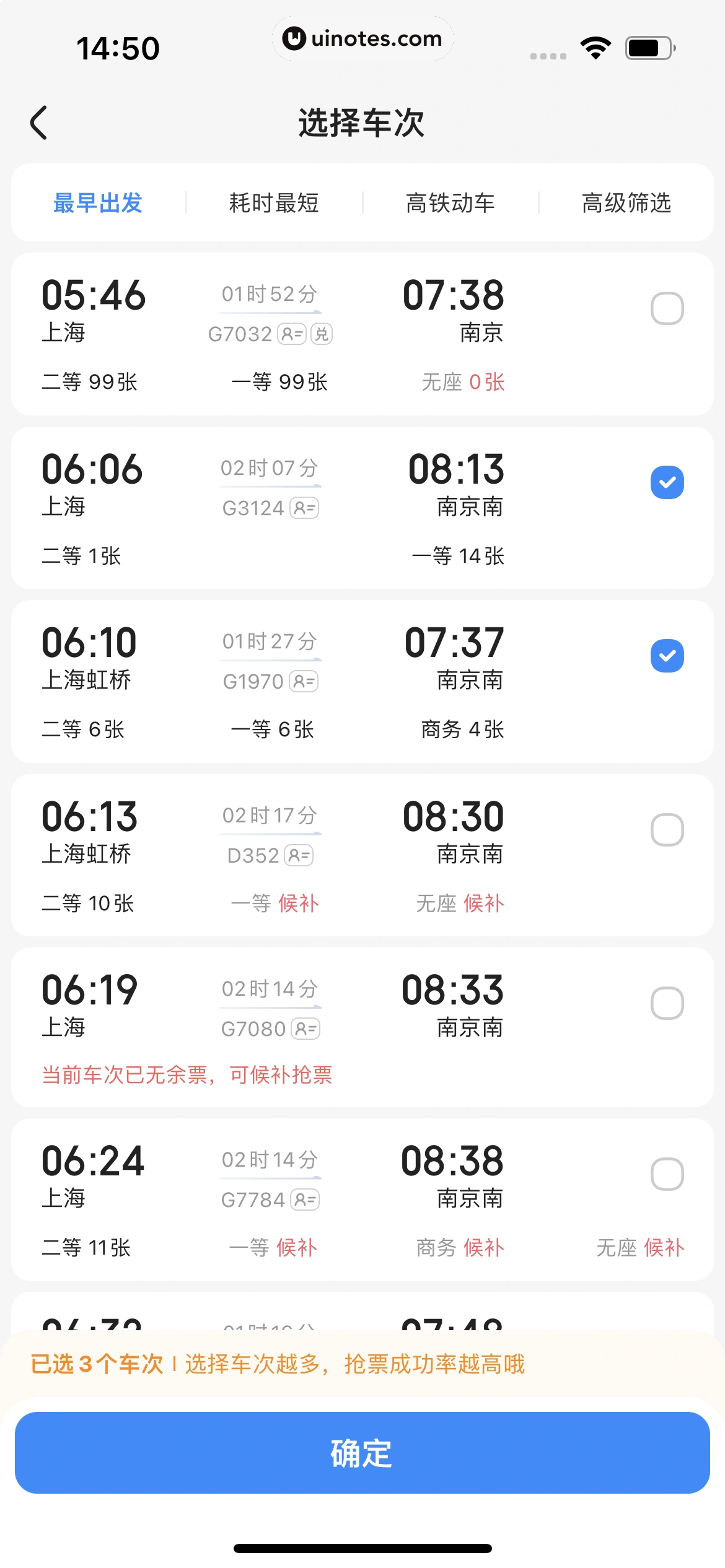Add train G7080 to selection
Viewport: 725px width, 1568px height.
pos(667,1003)
